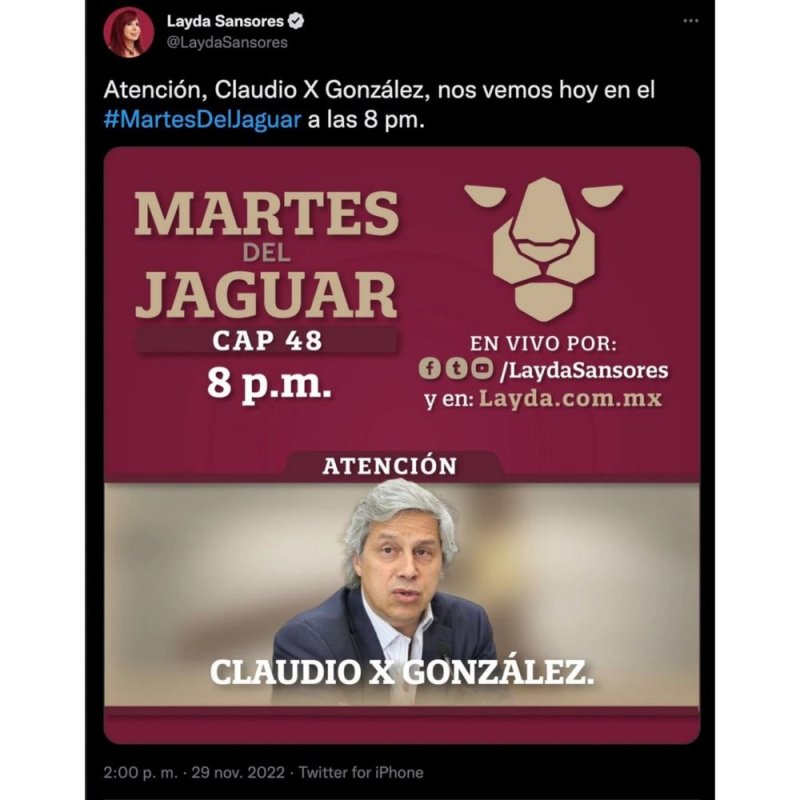Open the tweet's overflow menu
The height and width of the screenshot is (800, 800).
coord(690,21)
